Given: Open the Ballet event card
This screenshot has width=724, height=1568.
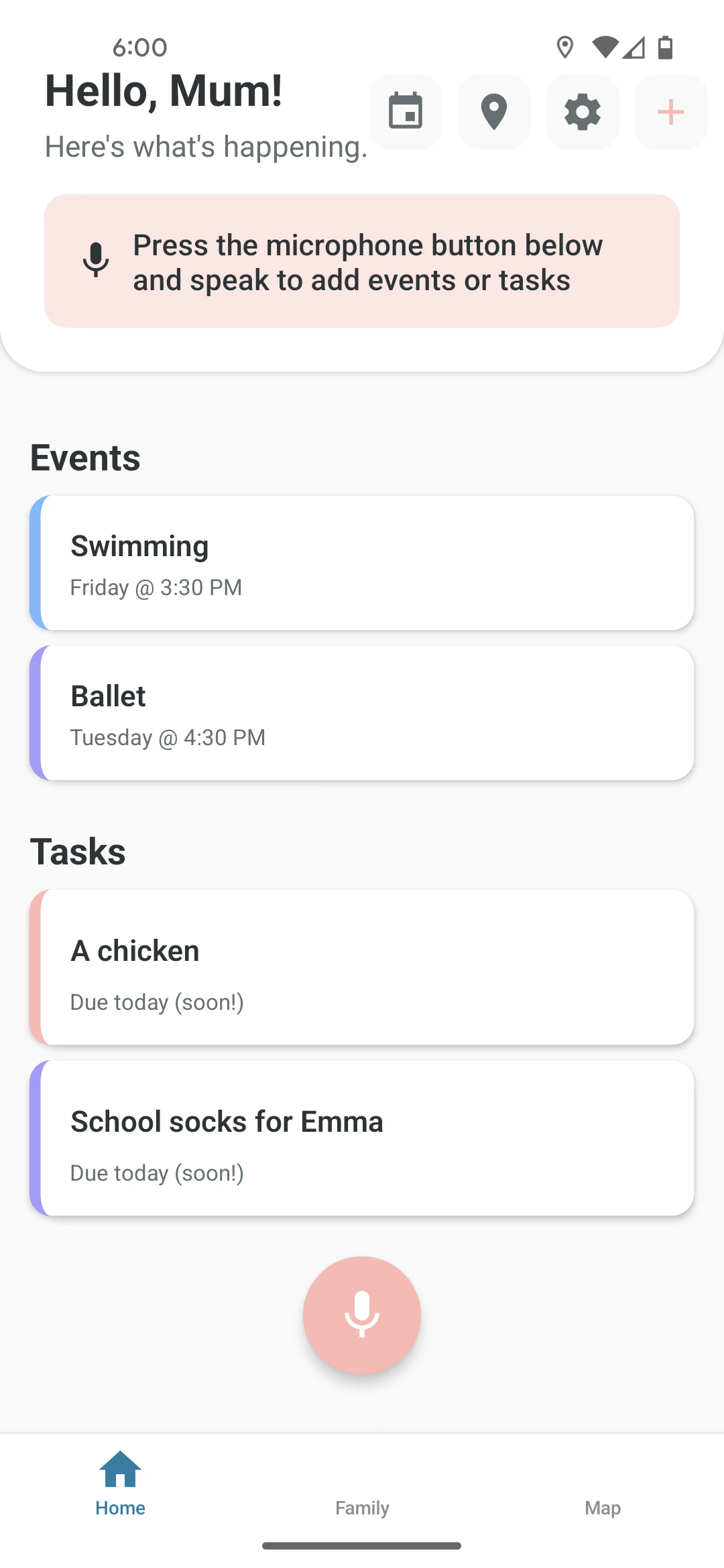Looking at the screenshot, I should (362, 713).
